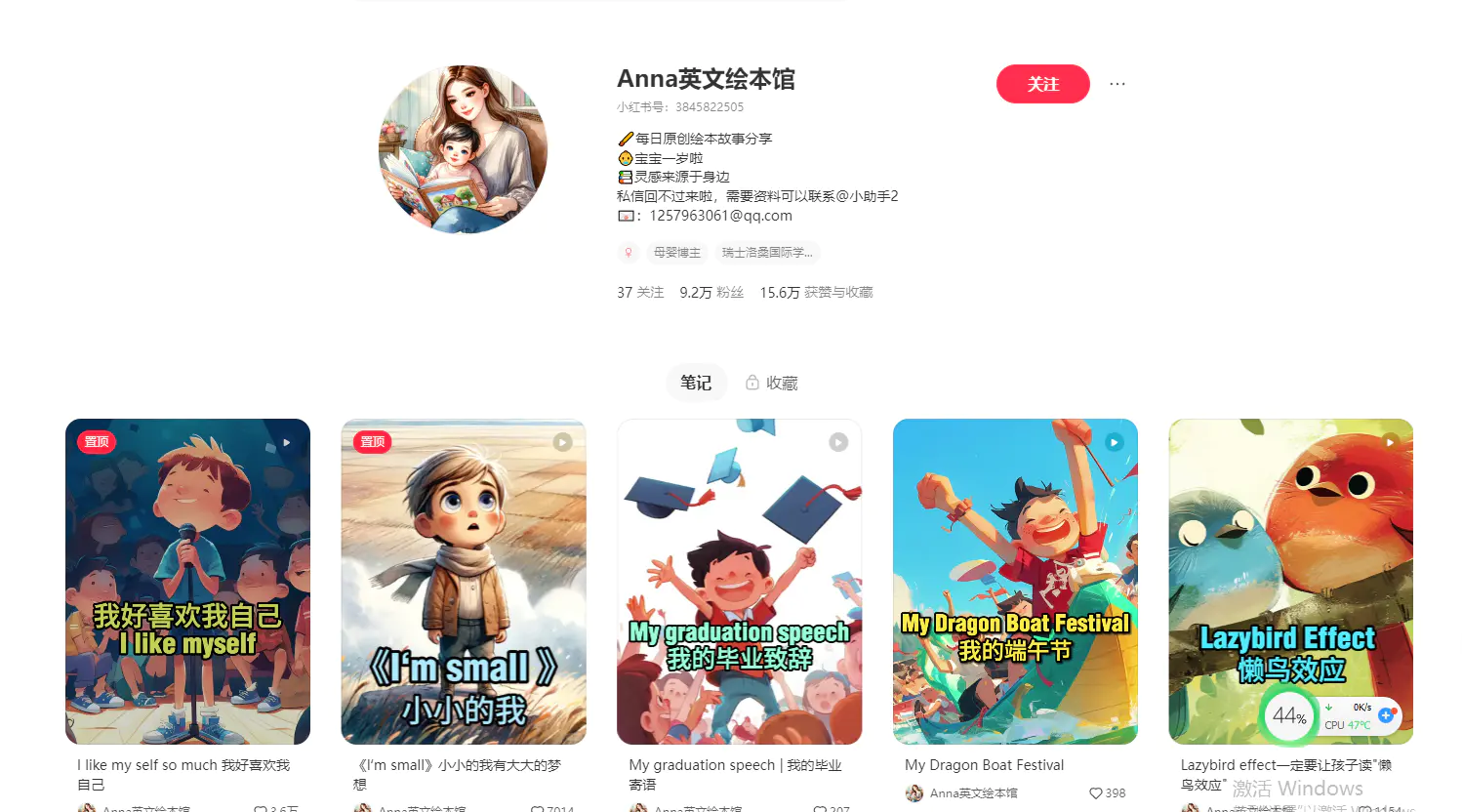Open the three-dot more options menu
Image resolution: width=1462 pixels, height=812 pixels.
click(1117, 84)
